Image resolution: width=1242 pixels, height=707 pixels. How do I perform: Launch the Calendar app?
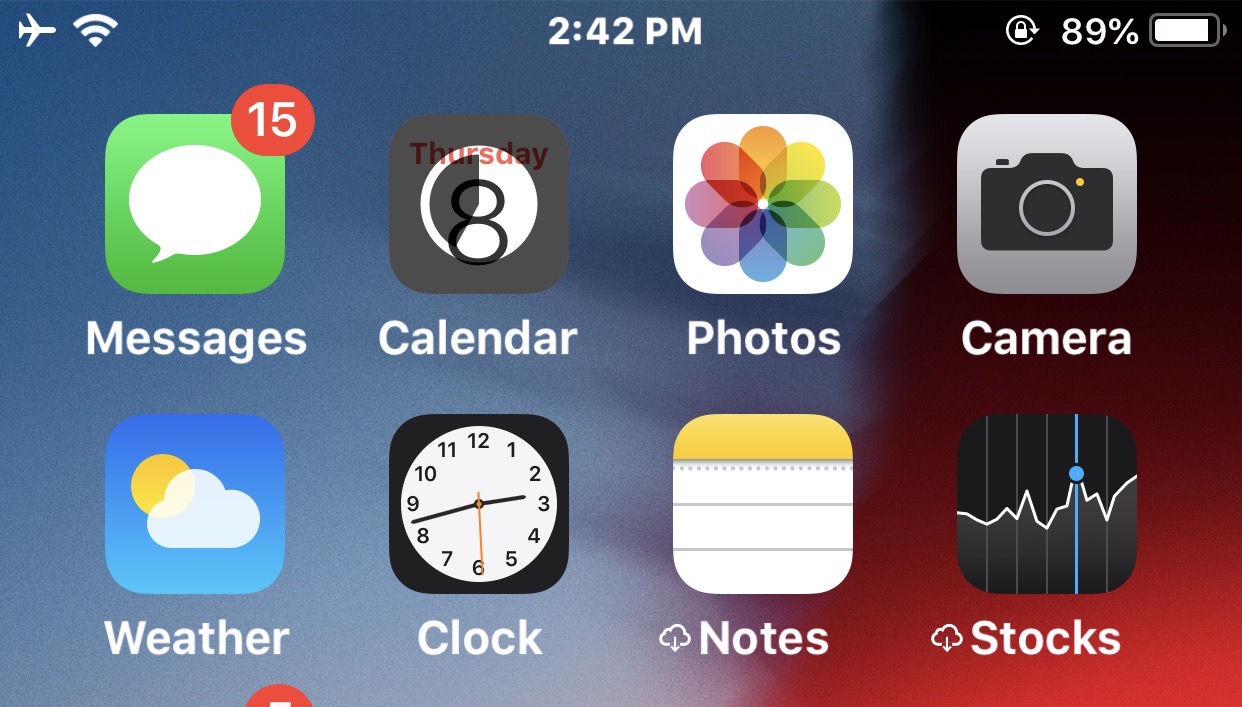pos(478,204)
